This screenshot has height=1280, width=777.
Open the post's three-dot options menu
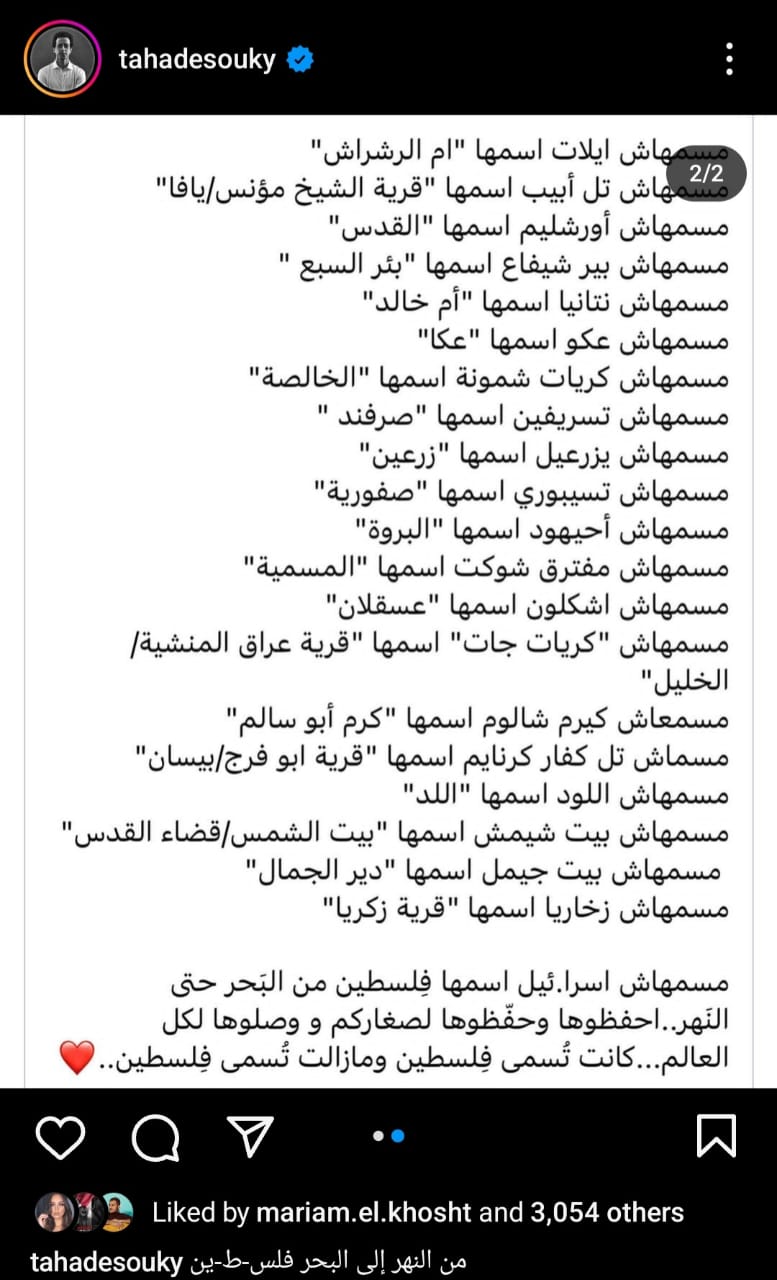(729, 60)
